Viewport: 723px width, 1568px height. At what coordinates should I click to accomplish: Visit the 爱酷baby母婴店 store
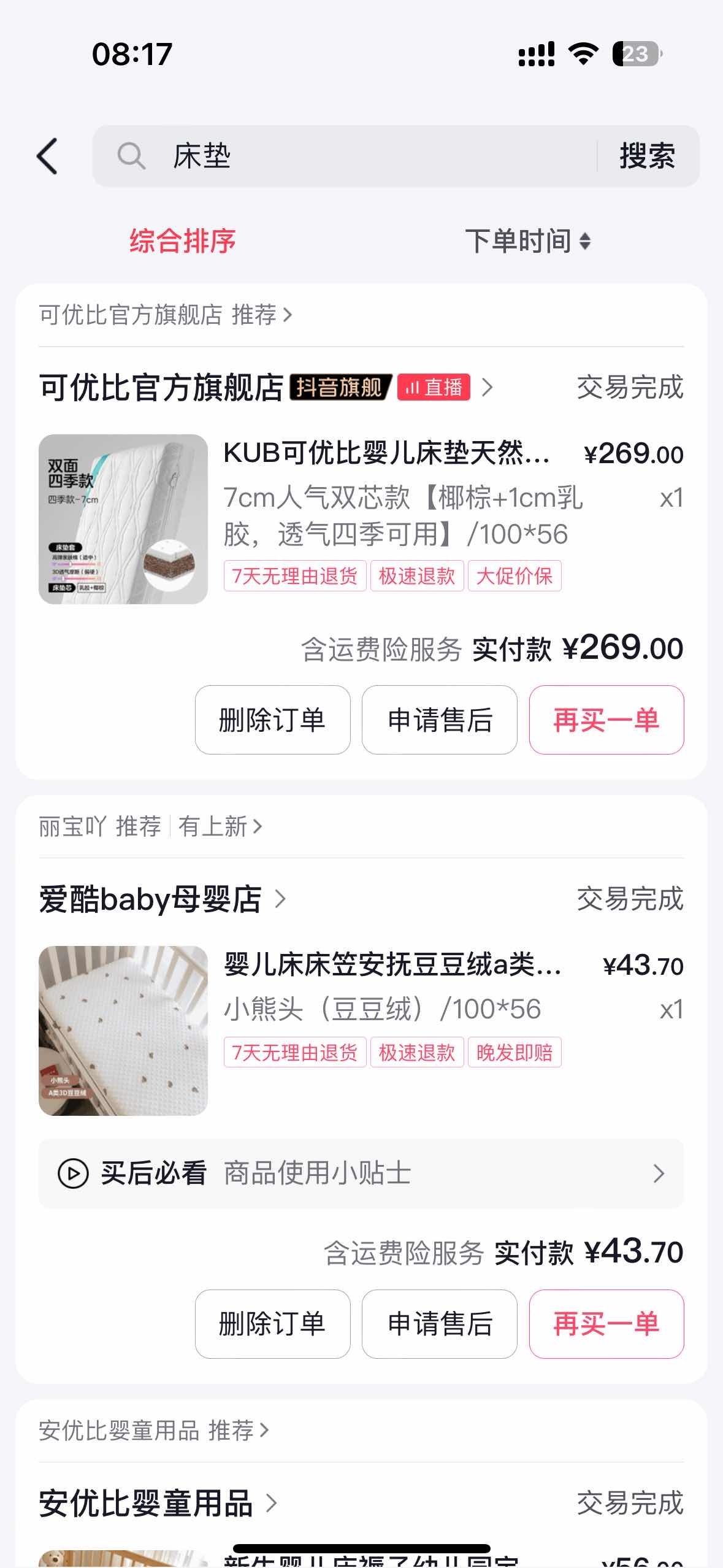click(x=151, y=899)
